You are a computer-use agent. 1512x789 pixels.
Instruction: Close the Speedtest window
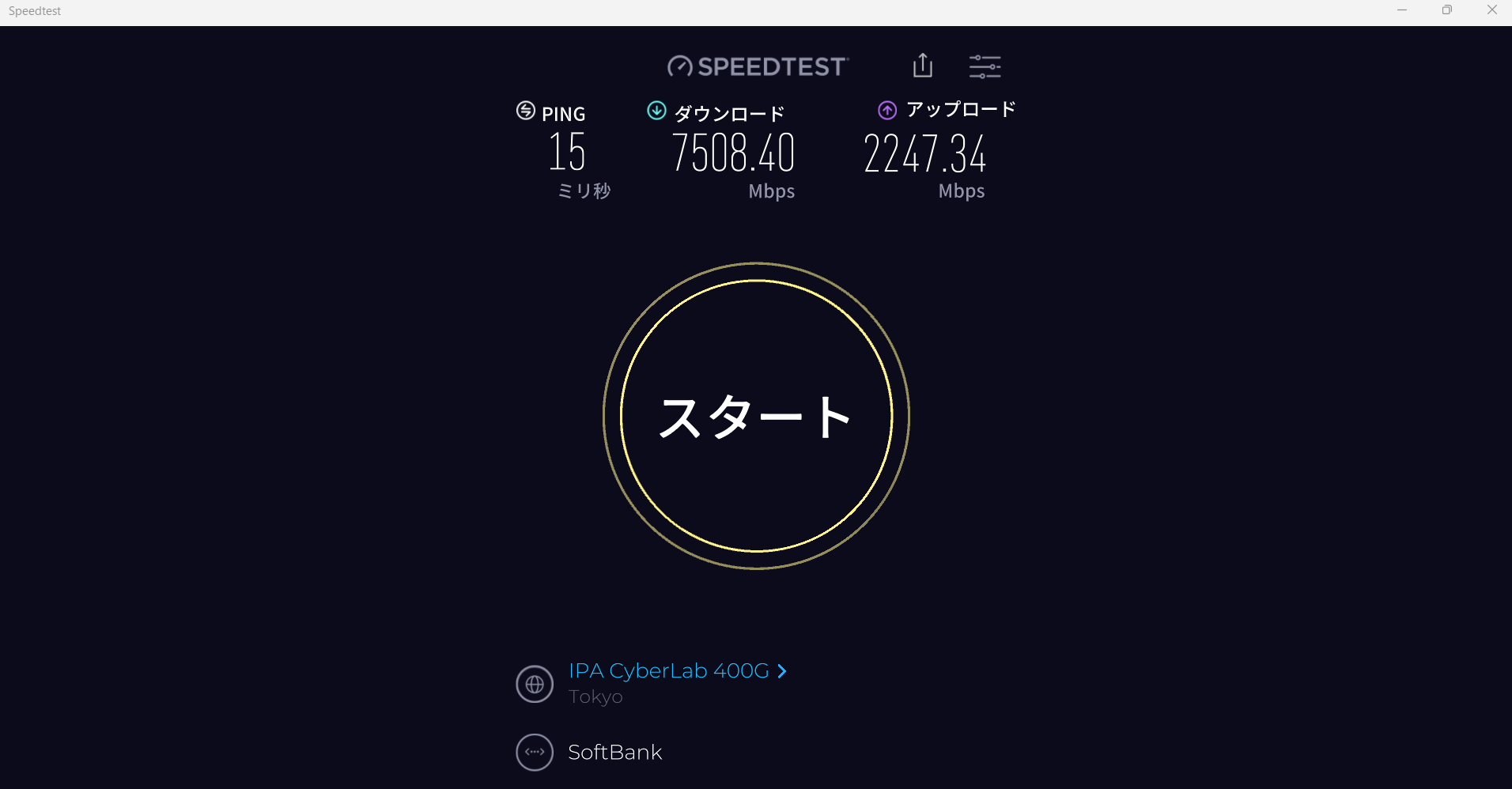1491,10
